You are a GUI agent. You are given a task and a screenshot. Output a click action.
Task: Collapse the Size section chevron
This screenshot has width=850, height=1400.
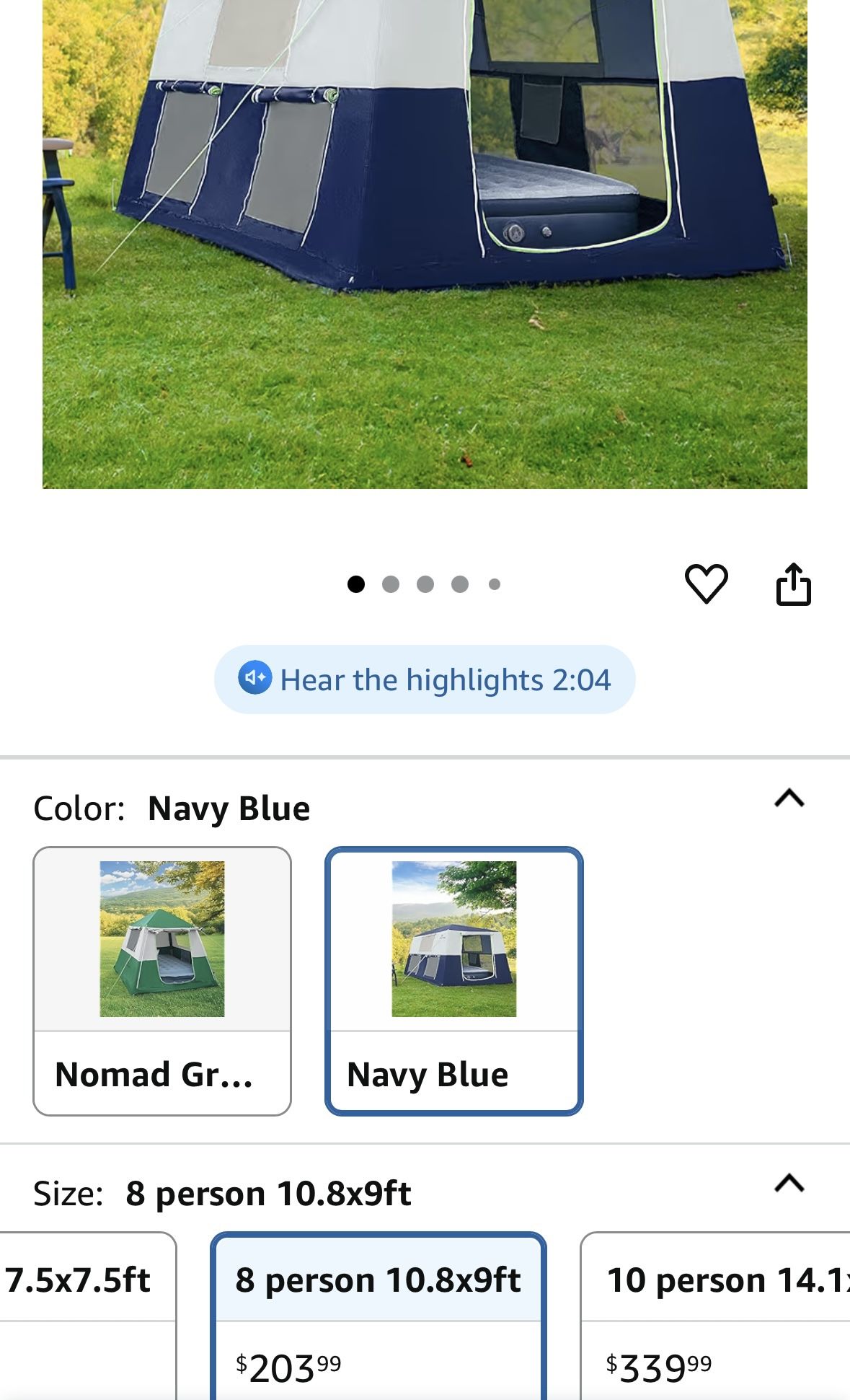(x=789, y=1184)
